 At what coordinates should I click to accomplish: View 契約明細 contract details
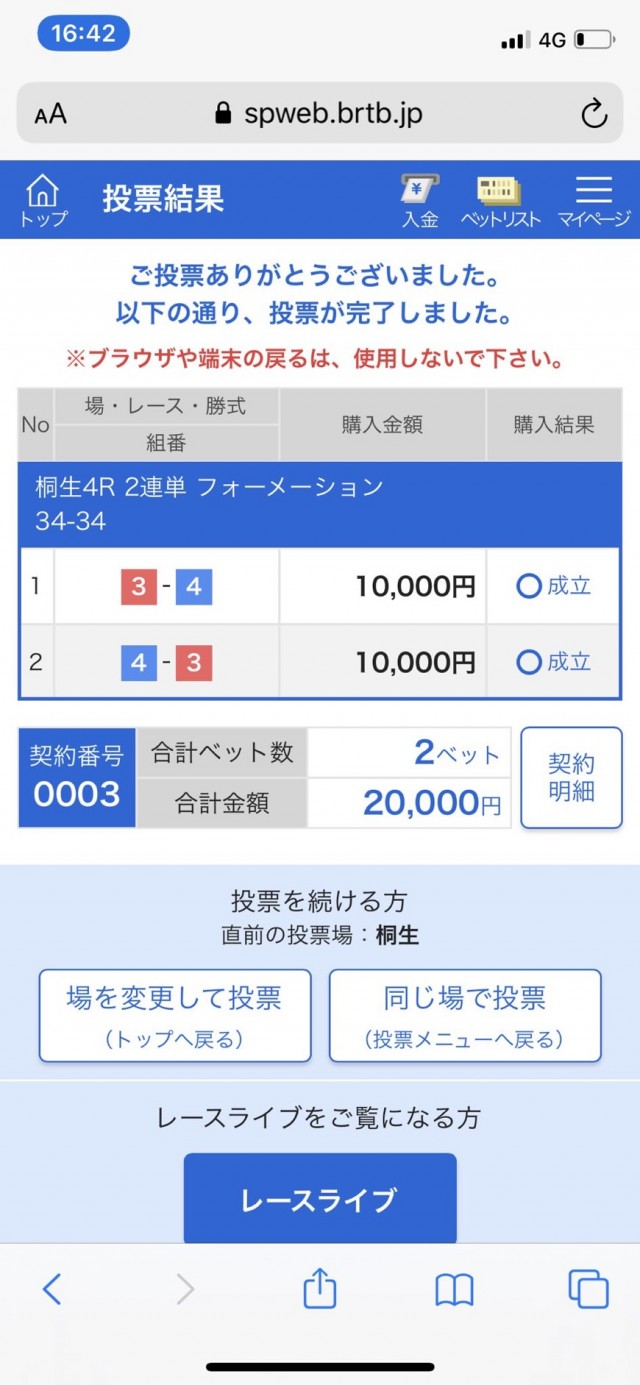tap(571, 778)
